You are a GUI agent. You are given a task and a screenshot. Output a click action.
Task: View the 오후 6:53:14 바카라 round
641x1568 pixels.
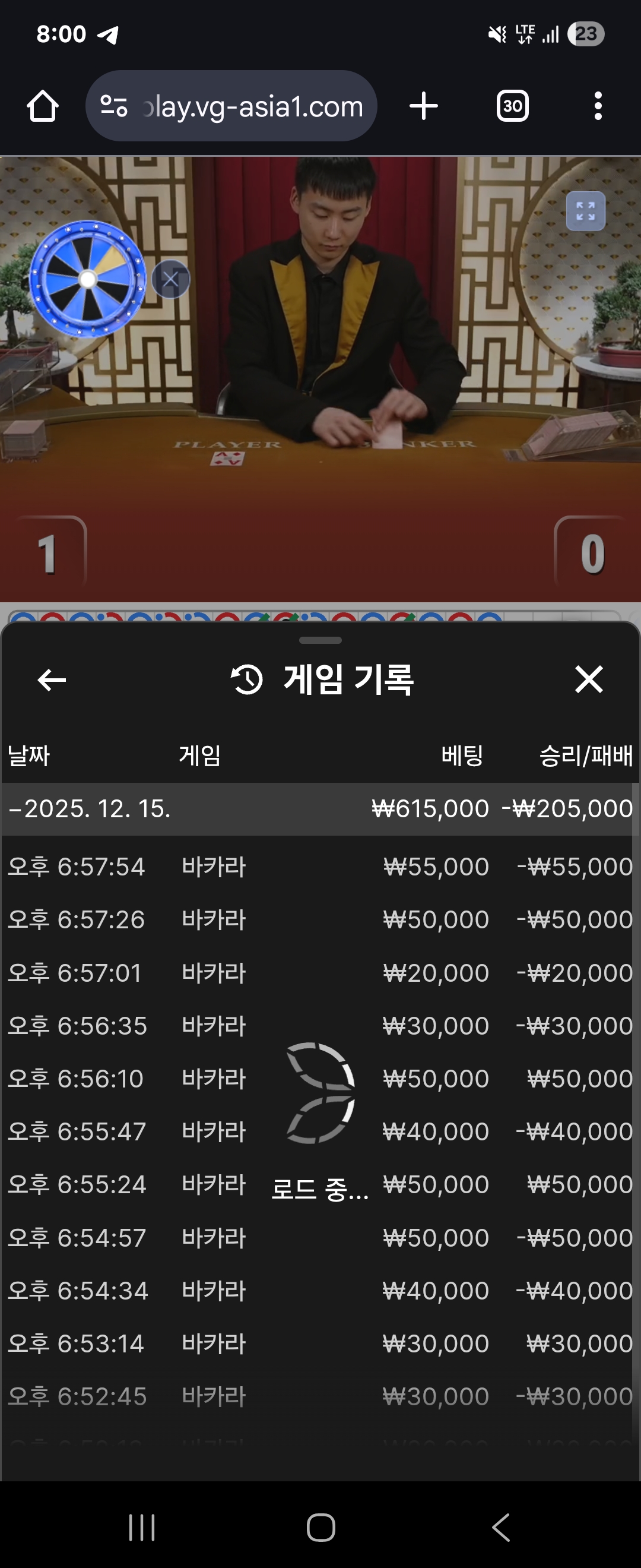[320, 1343]
